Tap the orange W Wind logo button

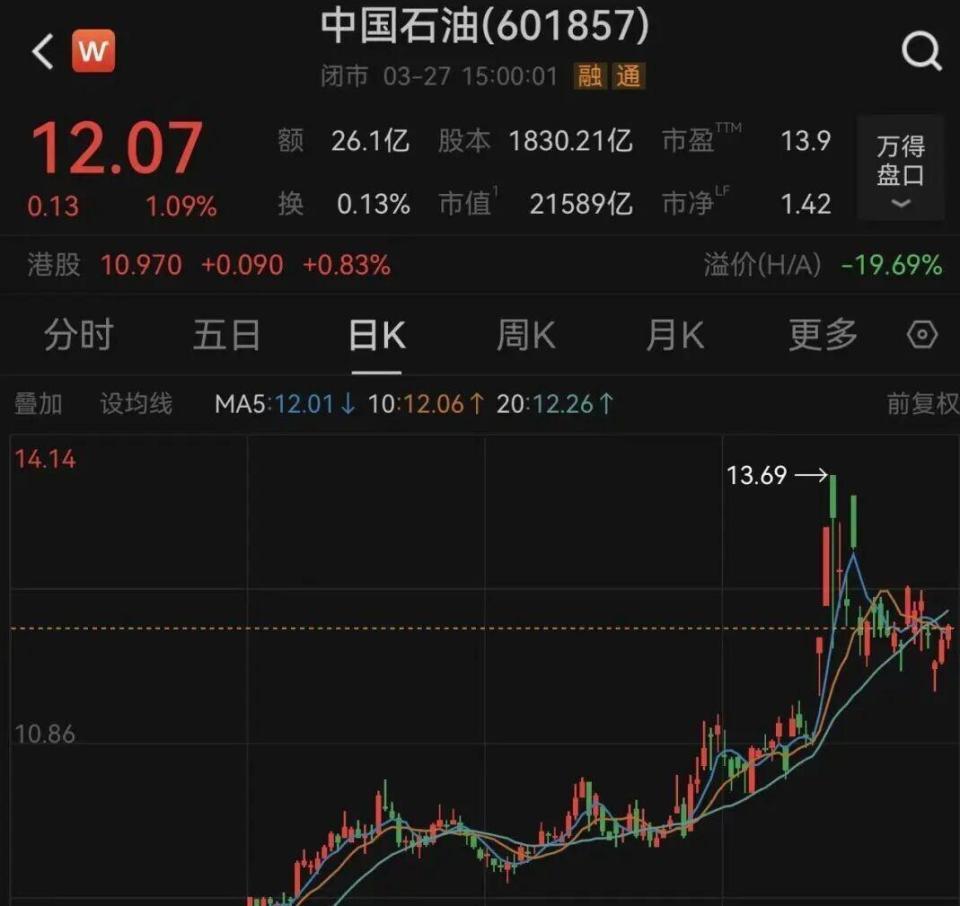click(92, 52)
